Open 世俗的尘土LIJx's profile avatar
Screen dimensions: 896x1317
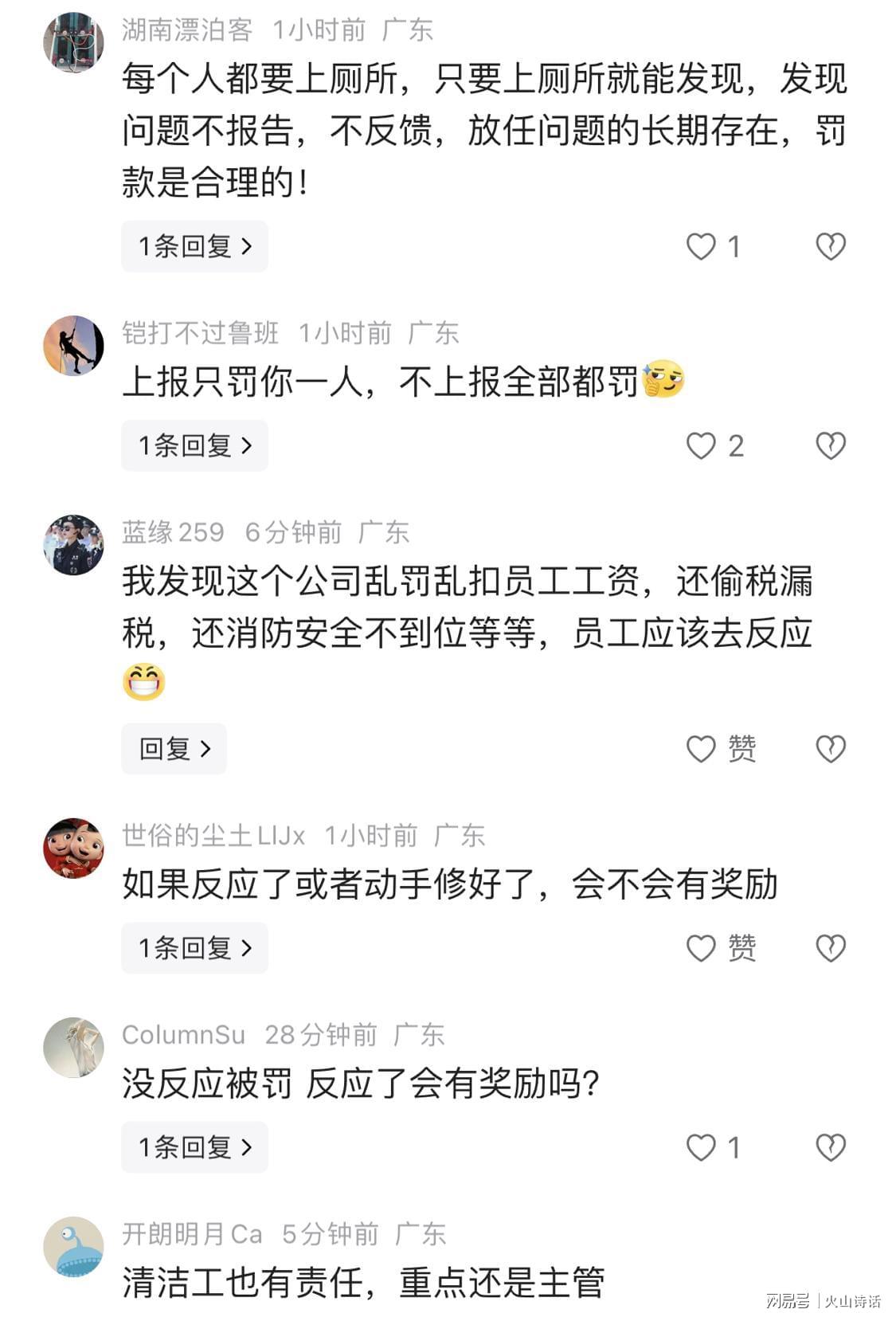73,848
